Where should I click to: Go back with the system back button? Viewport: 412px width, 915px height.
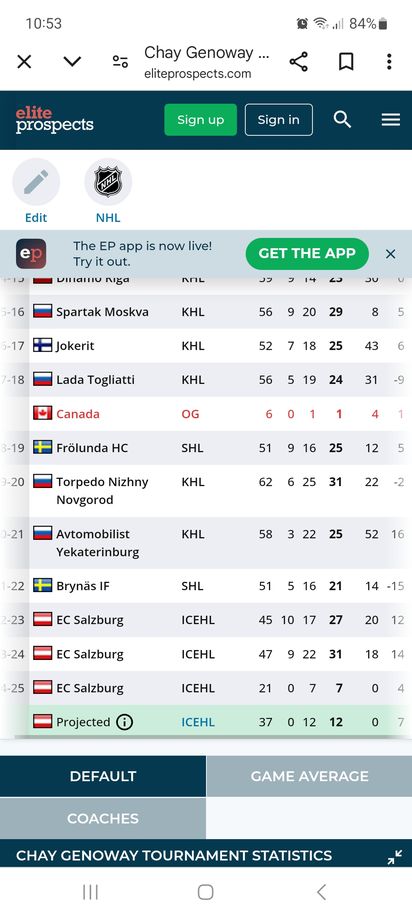click(320, 892)
